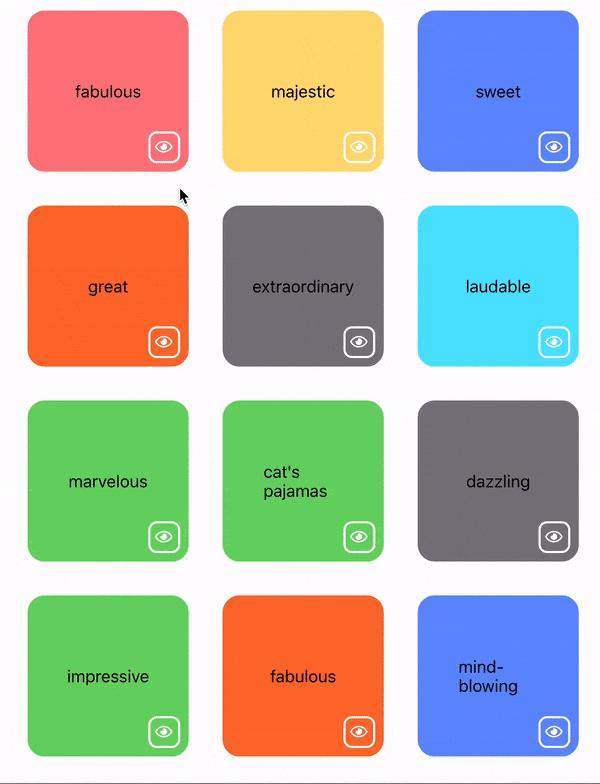Viewport: 600px width, 784px height.
Task: Tap the eye icon on the sweet card
Action: tap(554, 147)
